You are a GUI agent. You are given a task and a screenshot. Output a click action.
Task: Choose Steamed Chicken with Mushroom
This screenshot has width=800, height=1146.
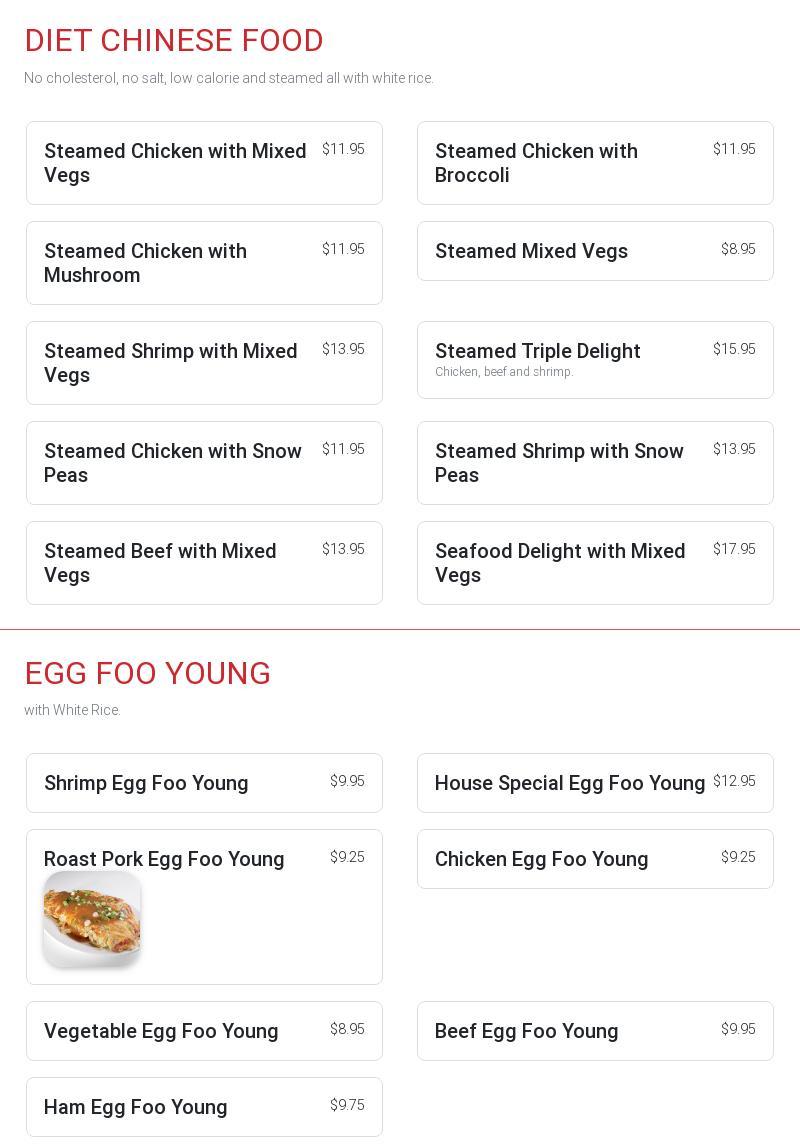click(x=204, y=263)
